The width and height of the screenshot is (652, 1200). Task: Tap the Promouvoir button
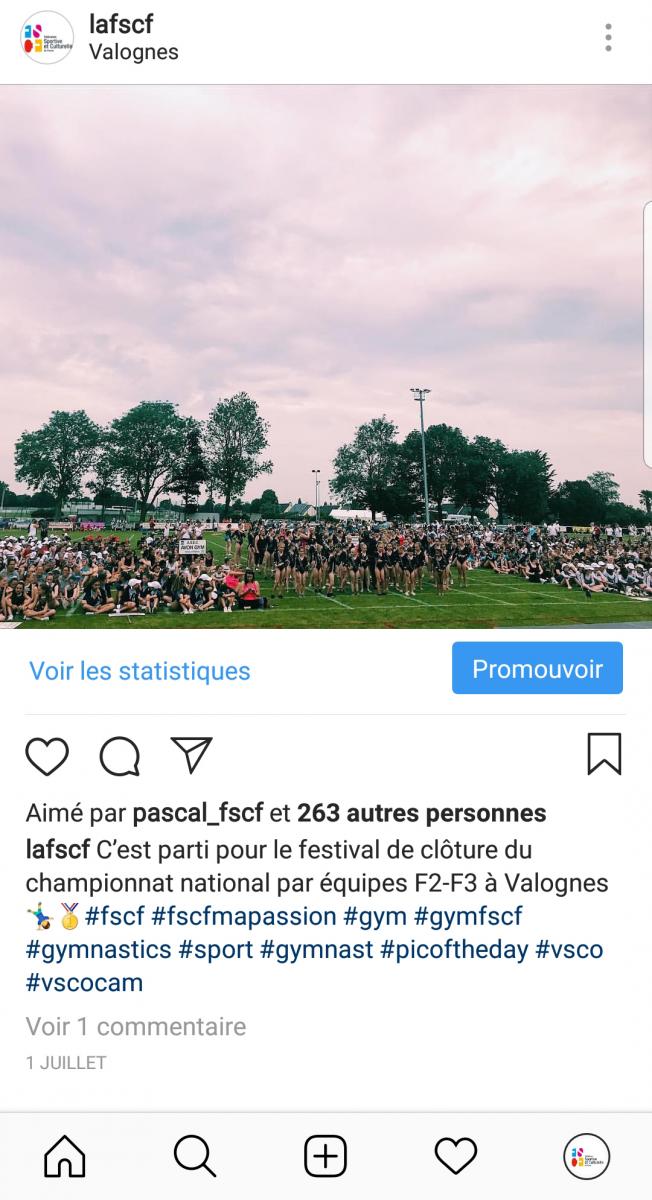537,668
